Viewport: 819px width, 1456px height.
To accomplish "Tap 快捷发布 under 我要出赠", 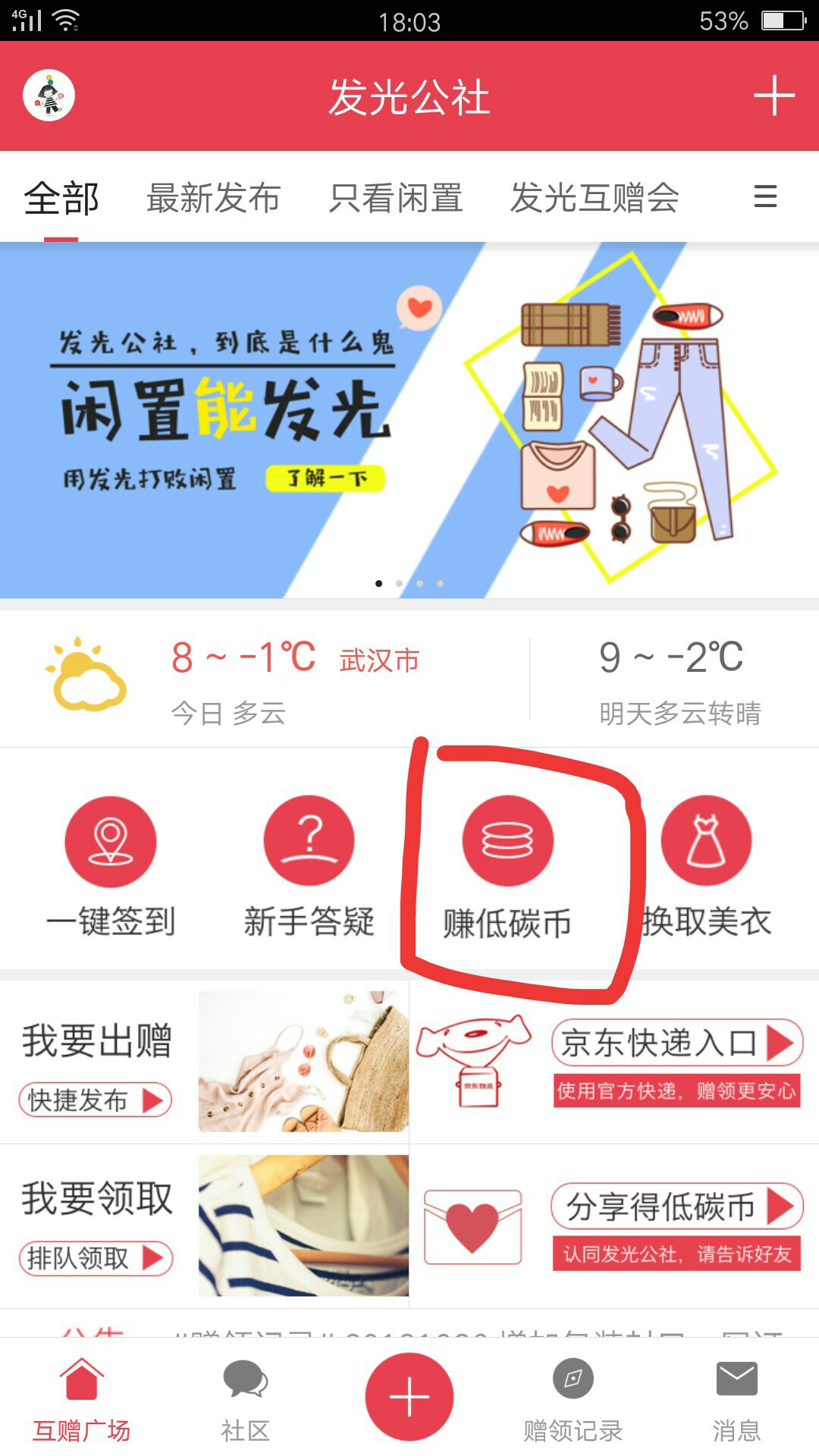I will coord(96,1100).
